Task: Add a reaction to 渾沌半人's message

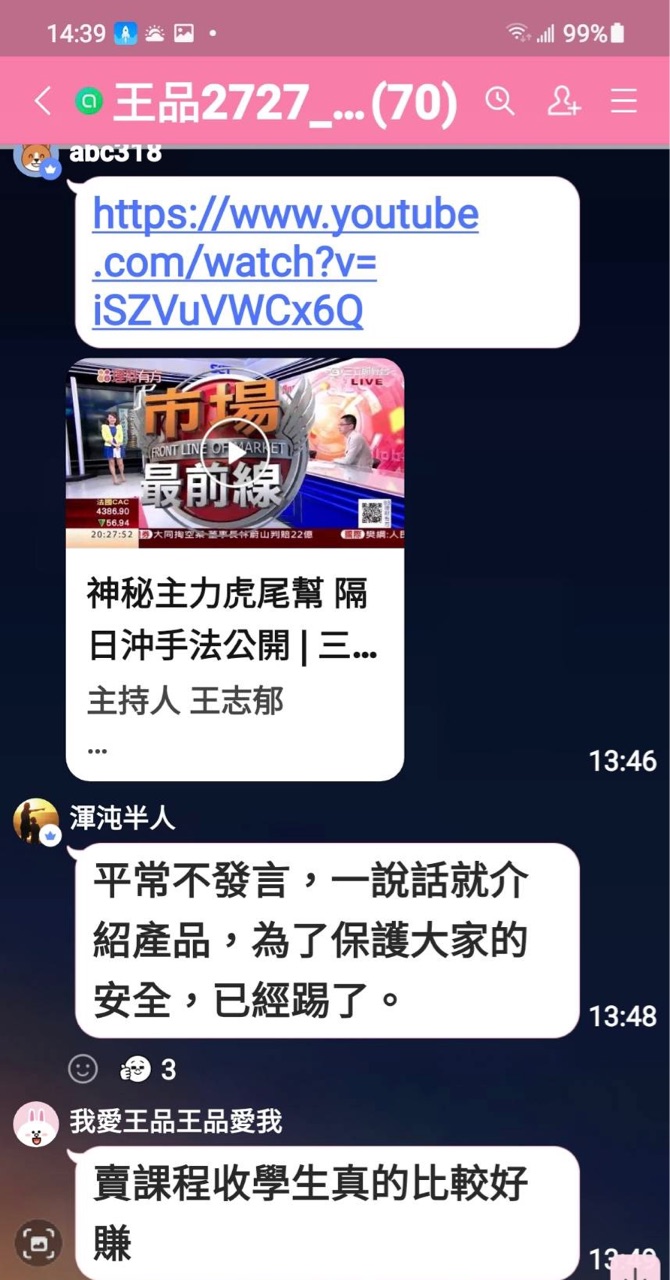Action: [83, 1069]
